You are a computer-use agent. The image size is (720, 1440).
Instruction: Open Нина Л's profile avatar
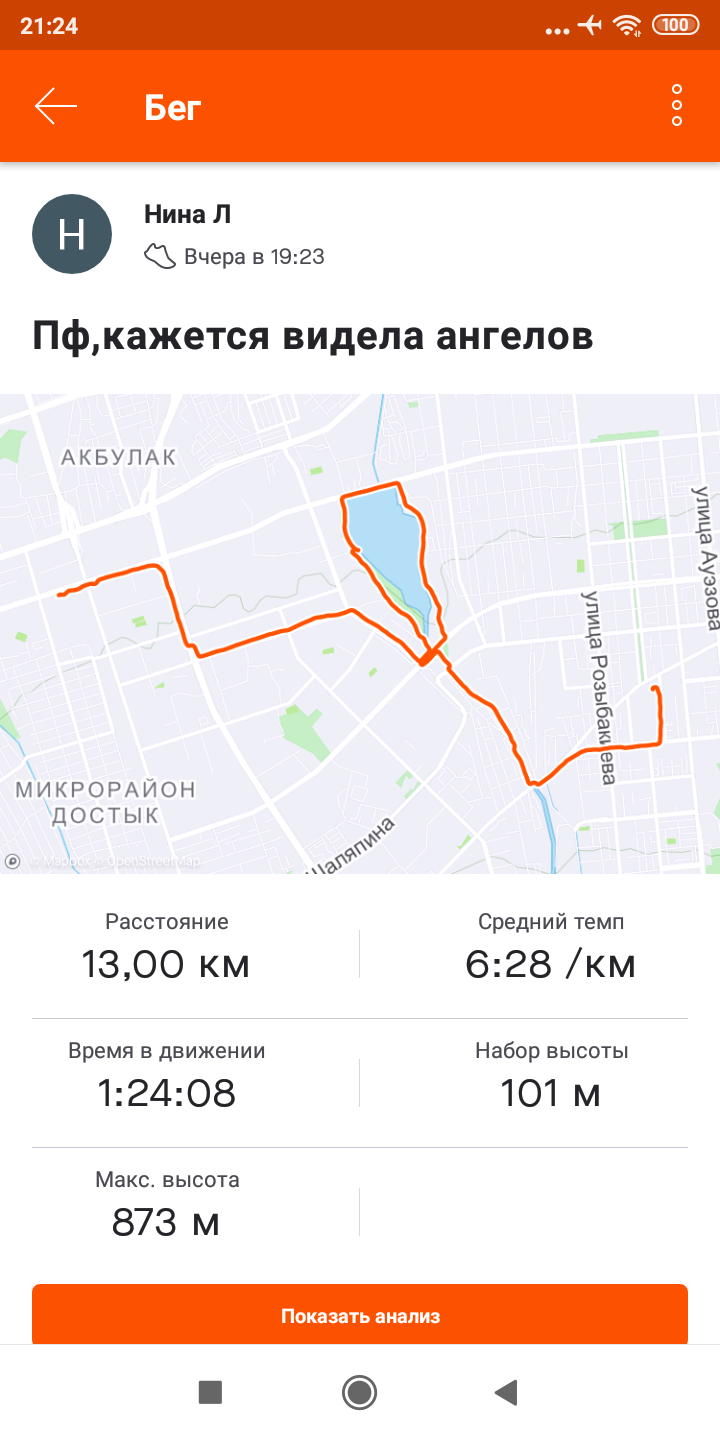coord(72,235)
